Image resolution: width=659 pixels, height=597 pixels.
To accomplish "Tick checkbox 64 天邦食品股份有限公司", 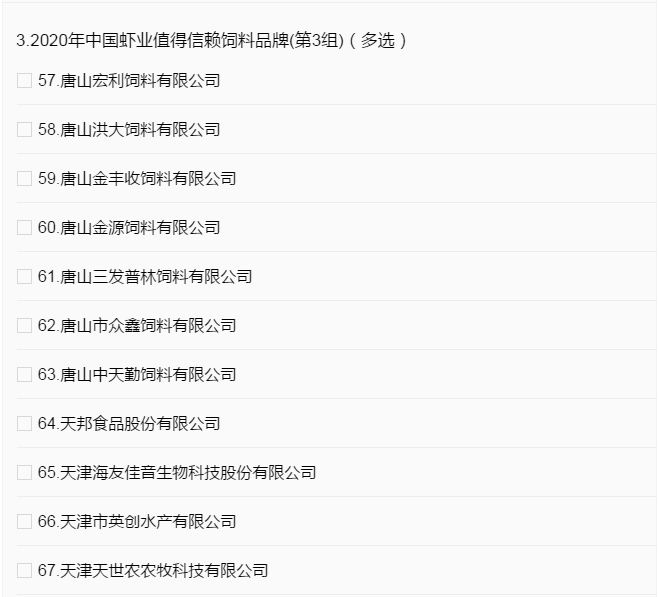I will (25, 424).
